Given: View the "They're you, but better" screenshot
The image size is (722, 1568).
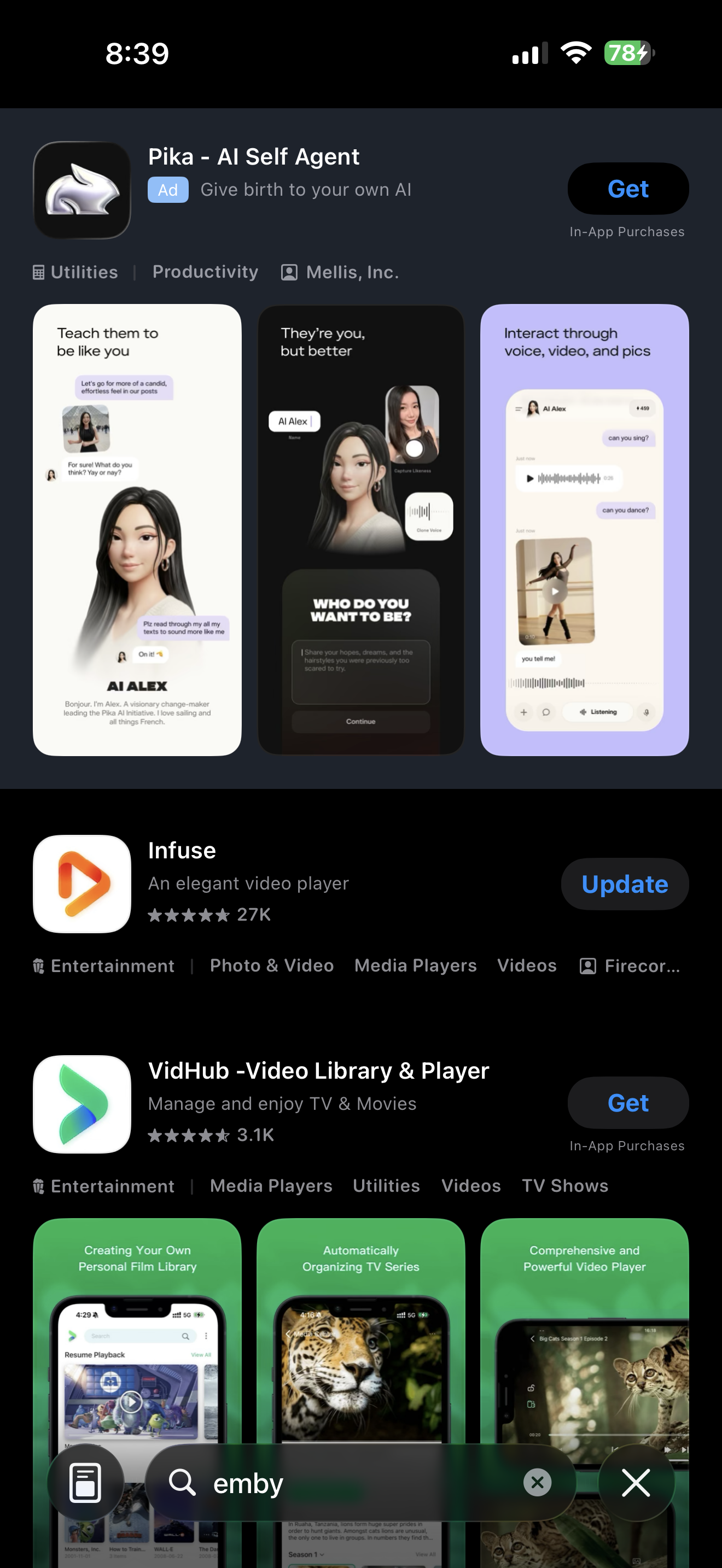Looking at the screenshot, I should (360, 530).
